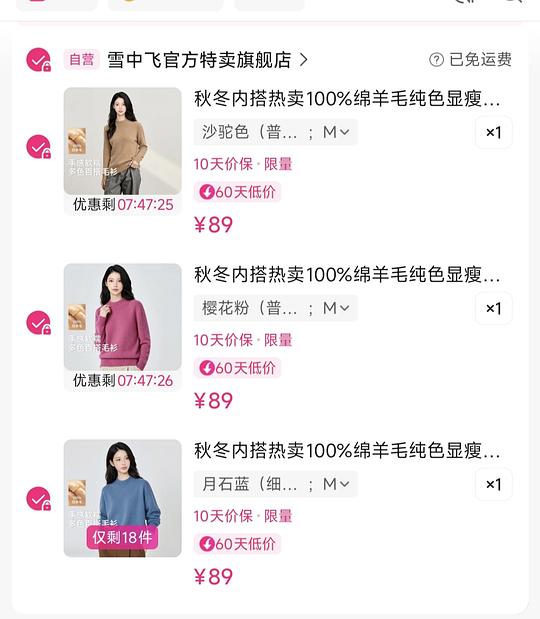Change the 沙驼色 color and size option

(x=276, y=132)
